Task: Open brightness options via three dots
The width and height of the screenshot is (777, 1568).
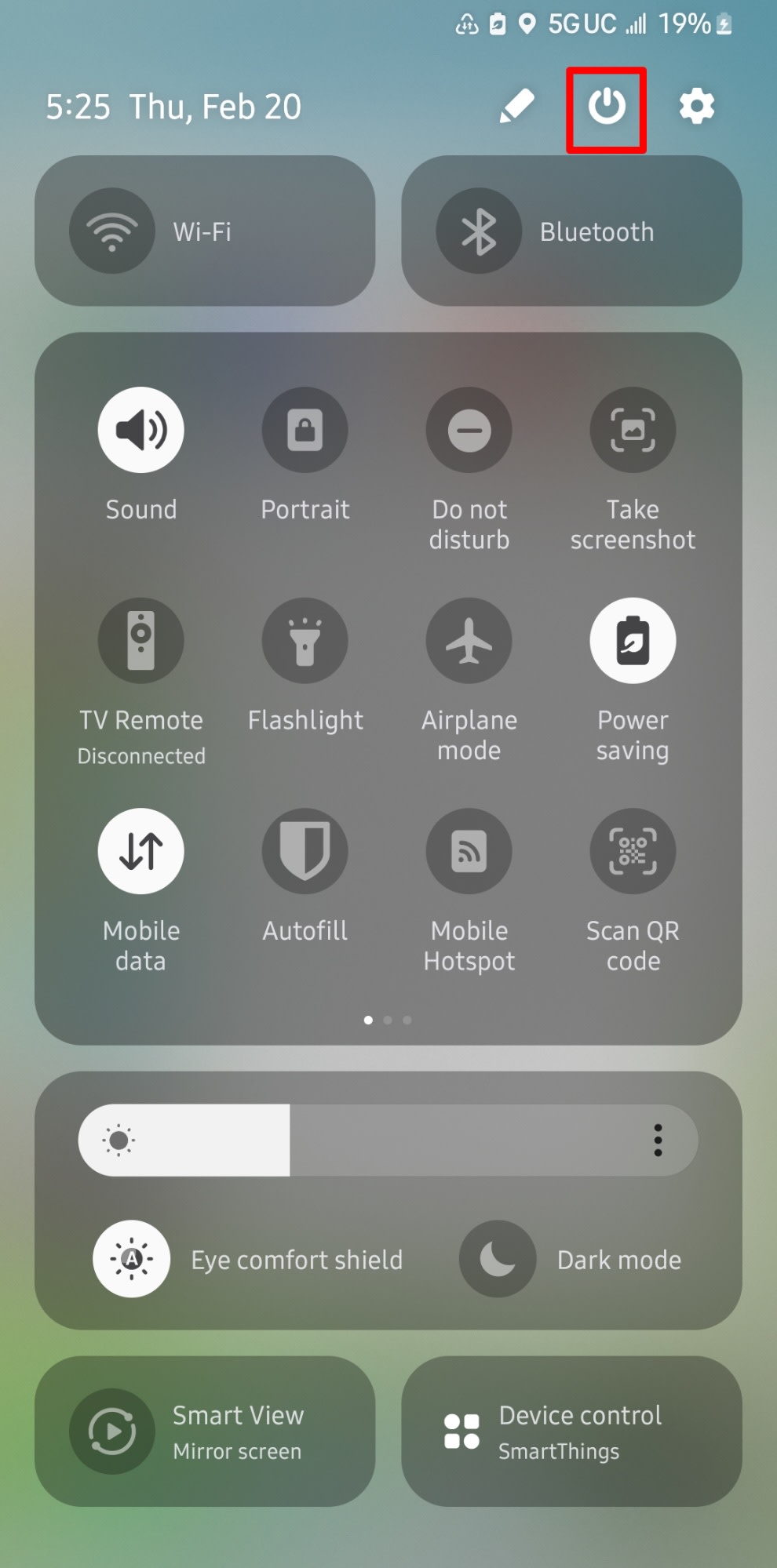Action: [658, 1140]
